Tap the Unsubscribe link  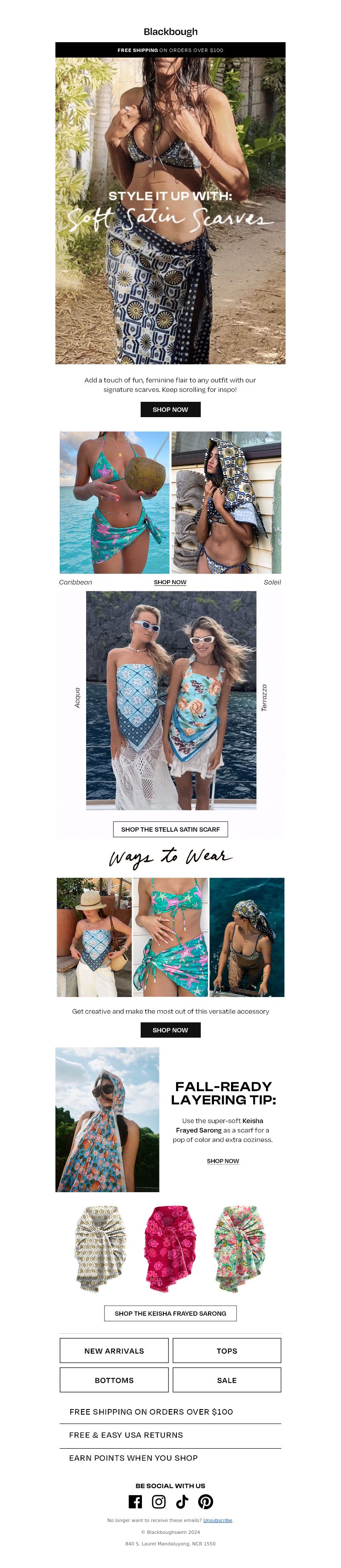(x=217, y=1520)
